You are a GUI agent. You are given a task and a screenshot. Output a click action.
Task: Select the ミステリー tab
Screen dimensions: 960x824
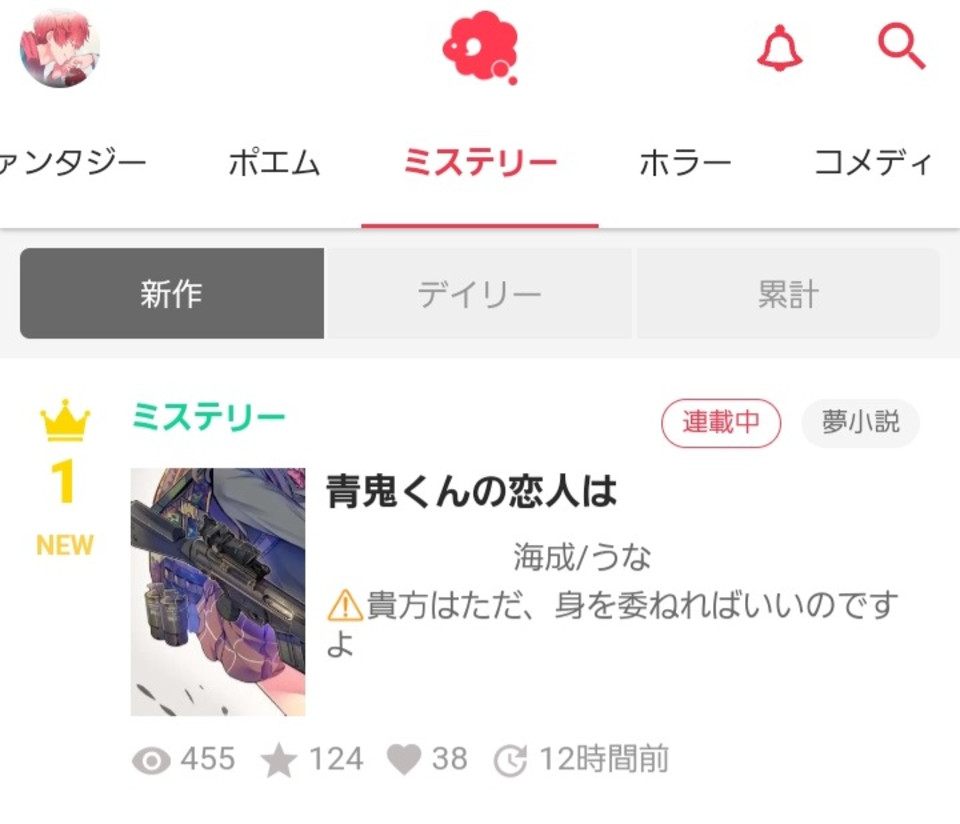point(480,162)
